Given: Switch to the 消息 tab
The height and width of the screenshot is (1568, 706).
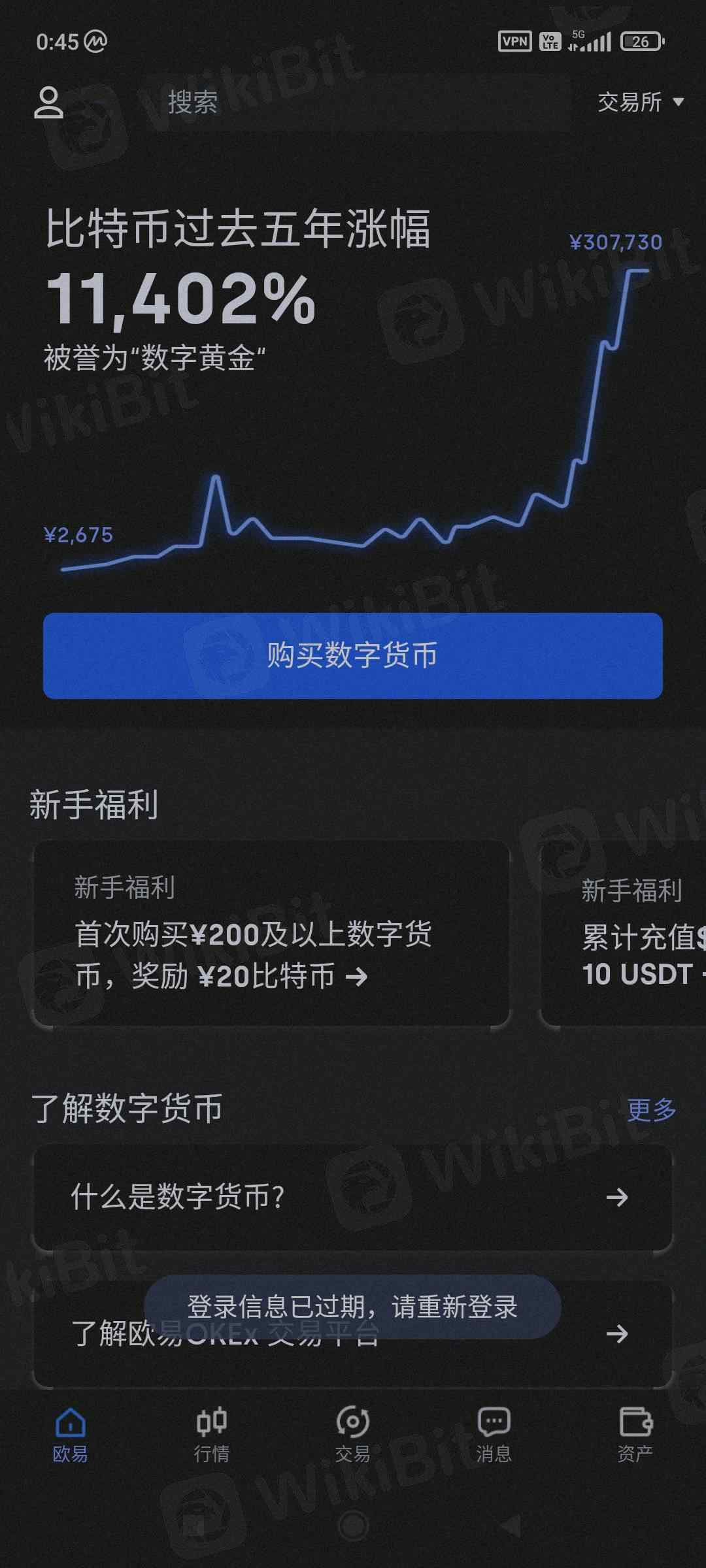Looking at the screenshot, I should [494, 1434].
